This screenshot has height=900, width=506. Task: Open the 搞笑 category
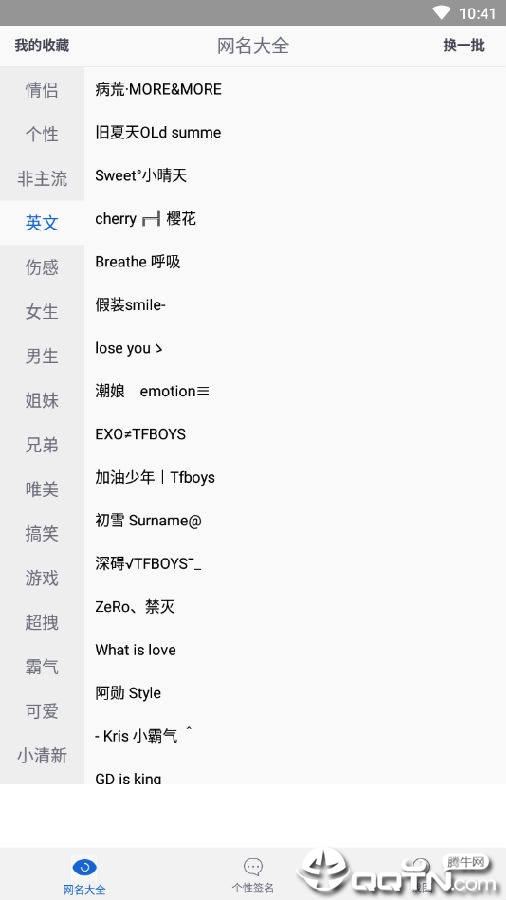[42, 533]
